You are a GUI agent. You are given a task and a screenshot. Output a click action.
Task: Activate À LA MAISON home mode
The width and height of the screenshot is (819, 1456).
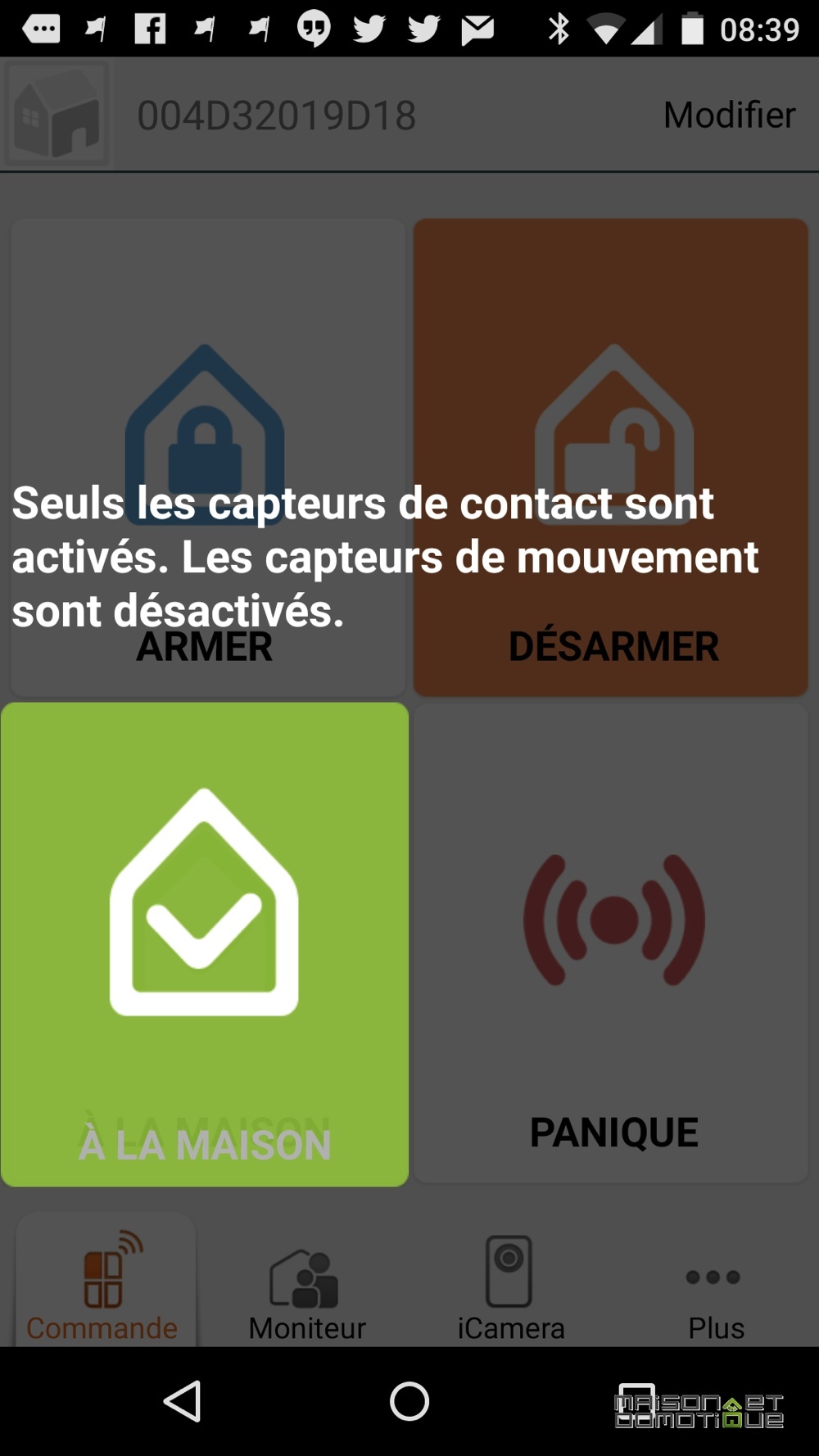point(205,944)
